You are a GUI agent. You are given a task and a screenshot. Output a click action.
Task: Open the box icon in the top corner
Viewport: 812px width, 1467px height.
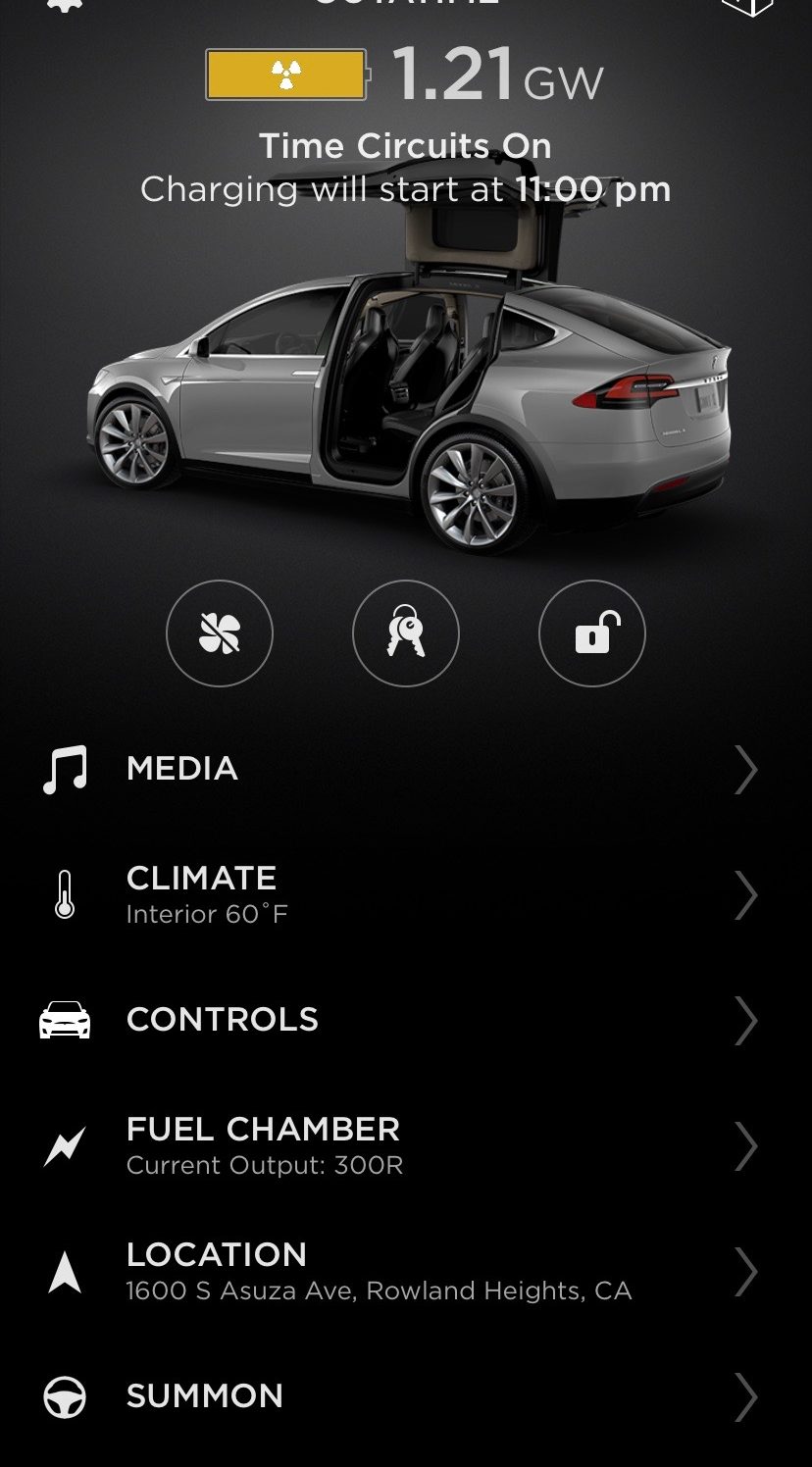(x=747, y=5)
